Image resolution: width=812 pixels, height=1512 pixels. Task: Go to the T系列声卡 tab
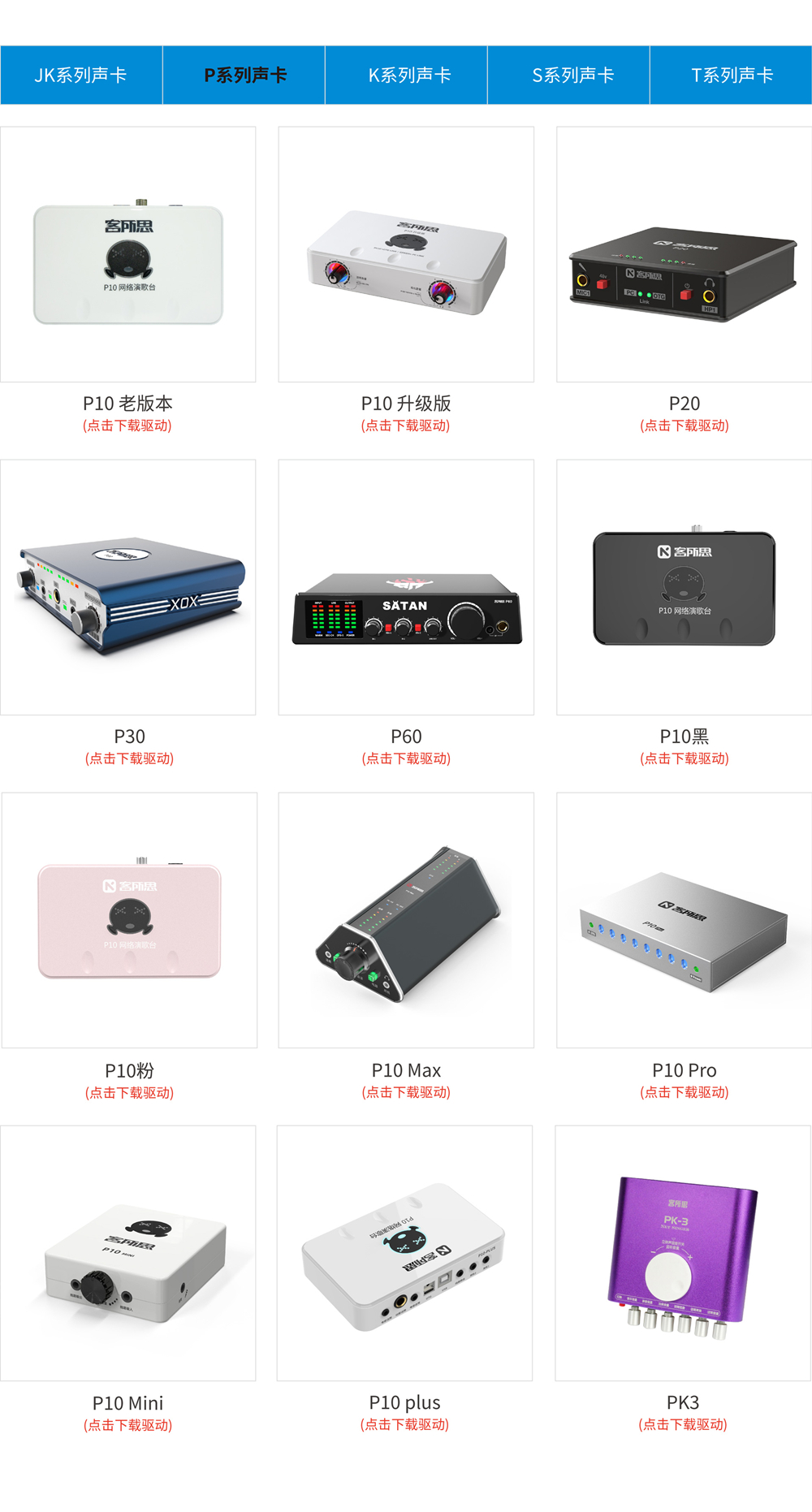[x=731, y=76]
